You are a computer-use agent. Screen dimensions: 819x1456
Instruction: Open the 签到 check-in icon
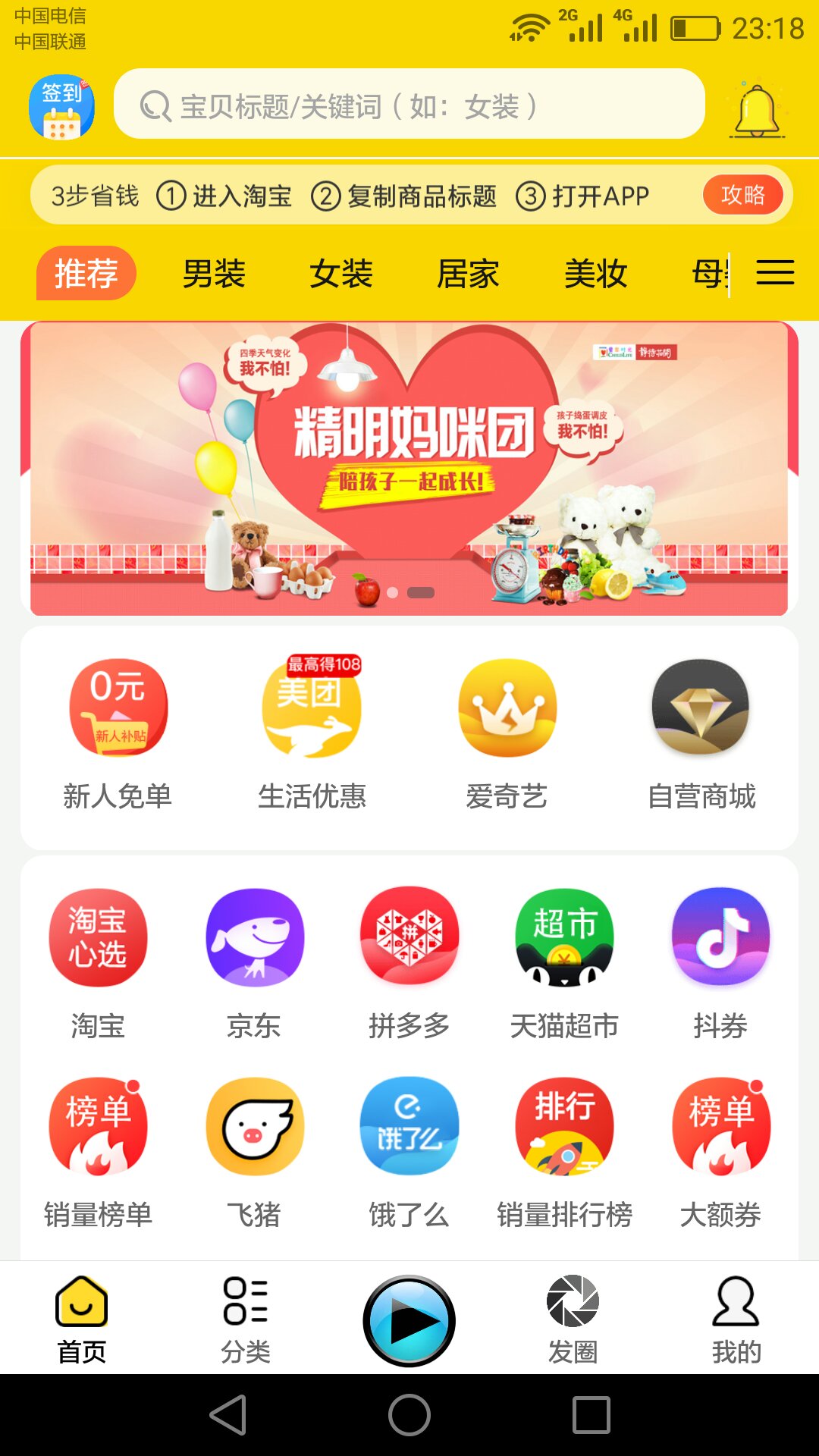tap(61, 107)
